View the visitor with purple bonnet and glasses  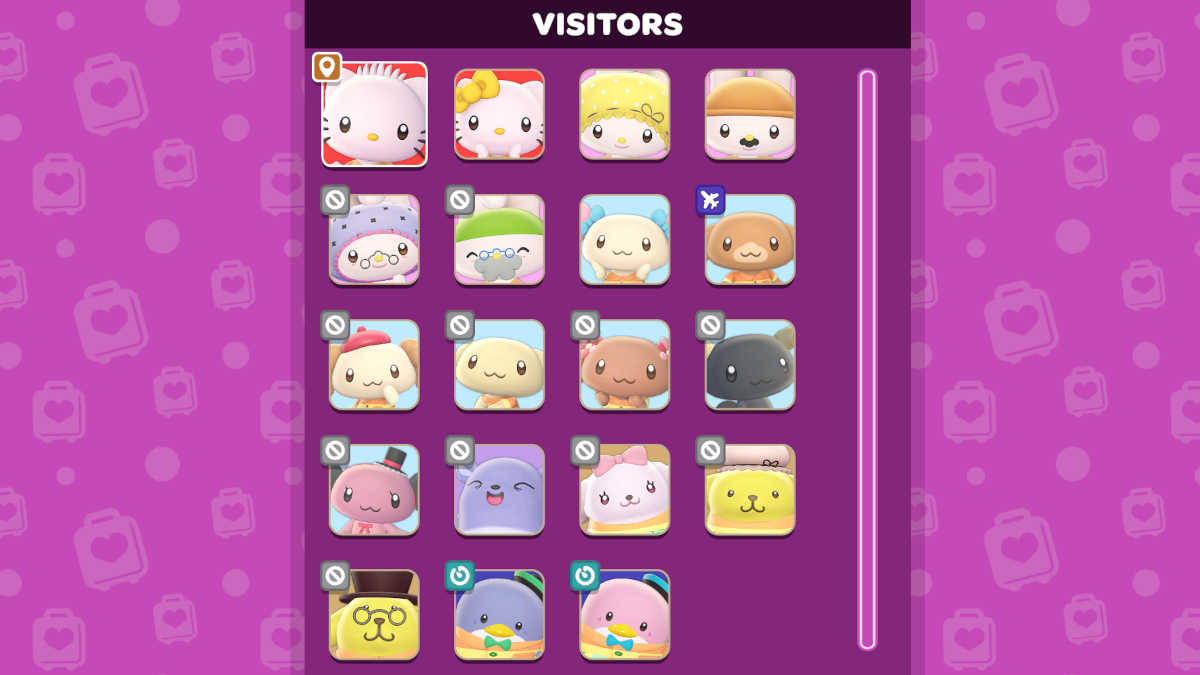coord(374,240)
